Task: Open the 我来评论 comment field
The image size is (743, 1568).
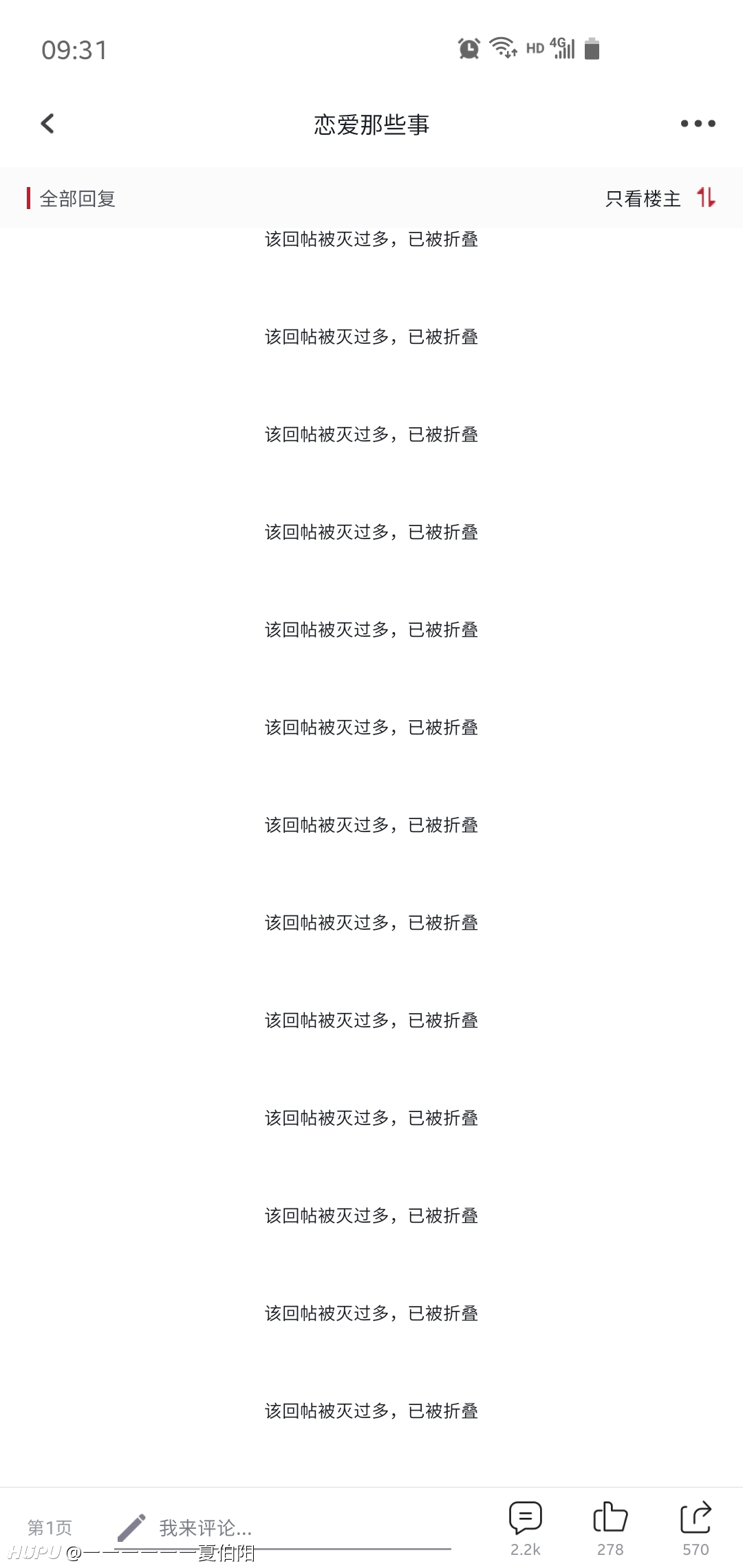Action: (282, 1527)
